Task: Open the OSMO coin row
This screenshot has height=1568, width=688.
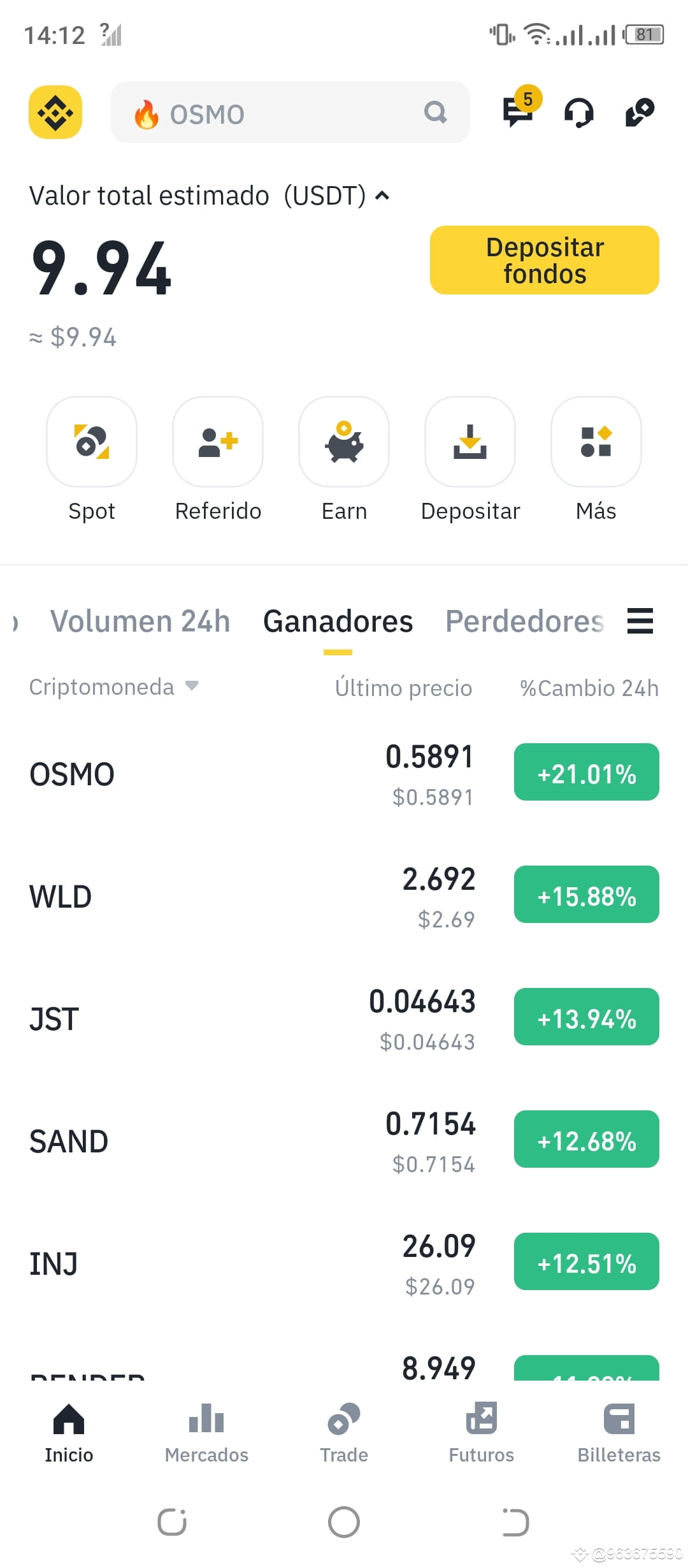Action: click(x=344, y=774)
